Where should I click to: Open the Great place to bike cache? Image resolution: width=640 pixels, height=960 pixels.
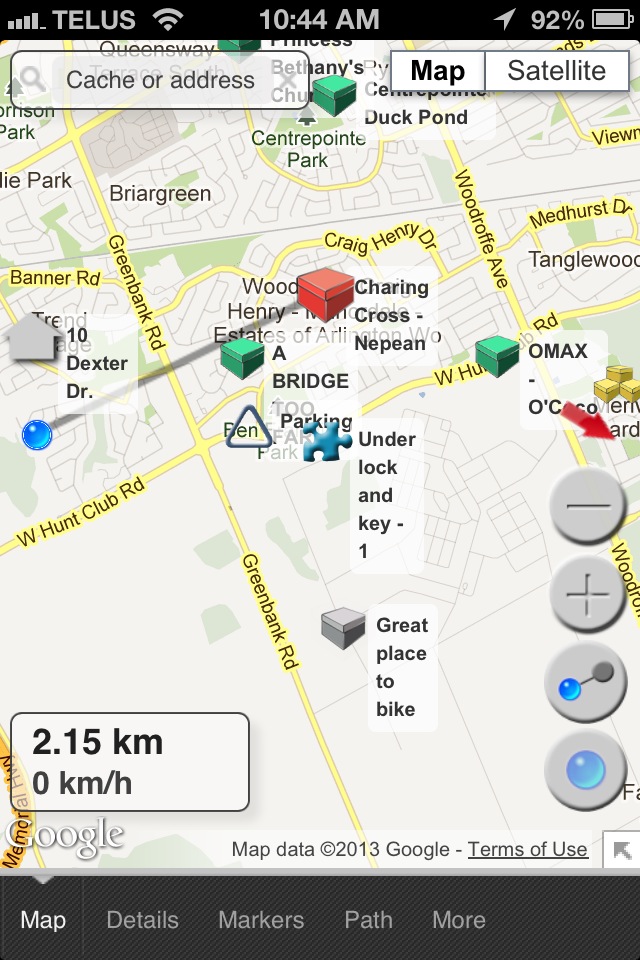click(343, 628)
